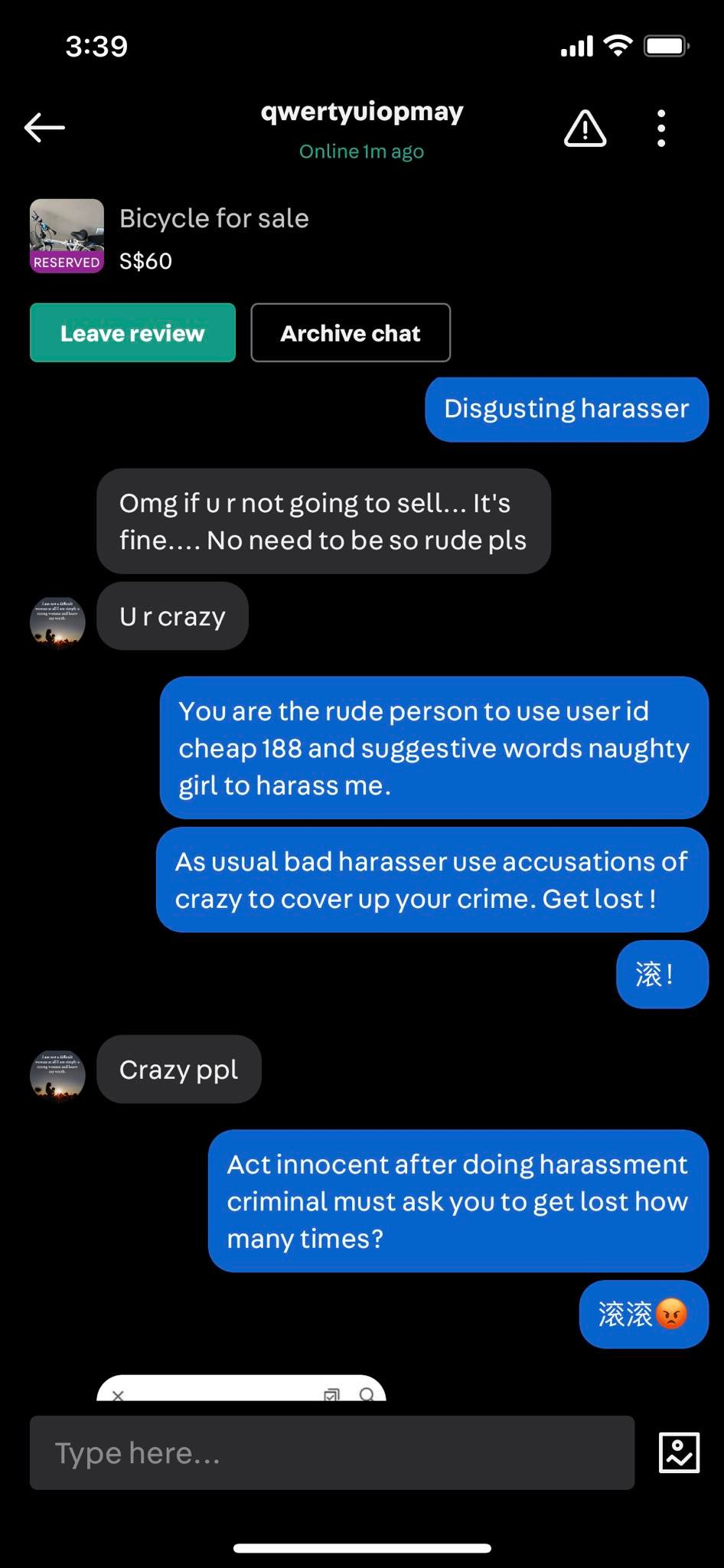Viewport: 724px width, 1568px height.
Task: Attach a photo using the image icon
Action: point(679,1452)
